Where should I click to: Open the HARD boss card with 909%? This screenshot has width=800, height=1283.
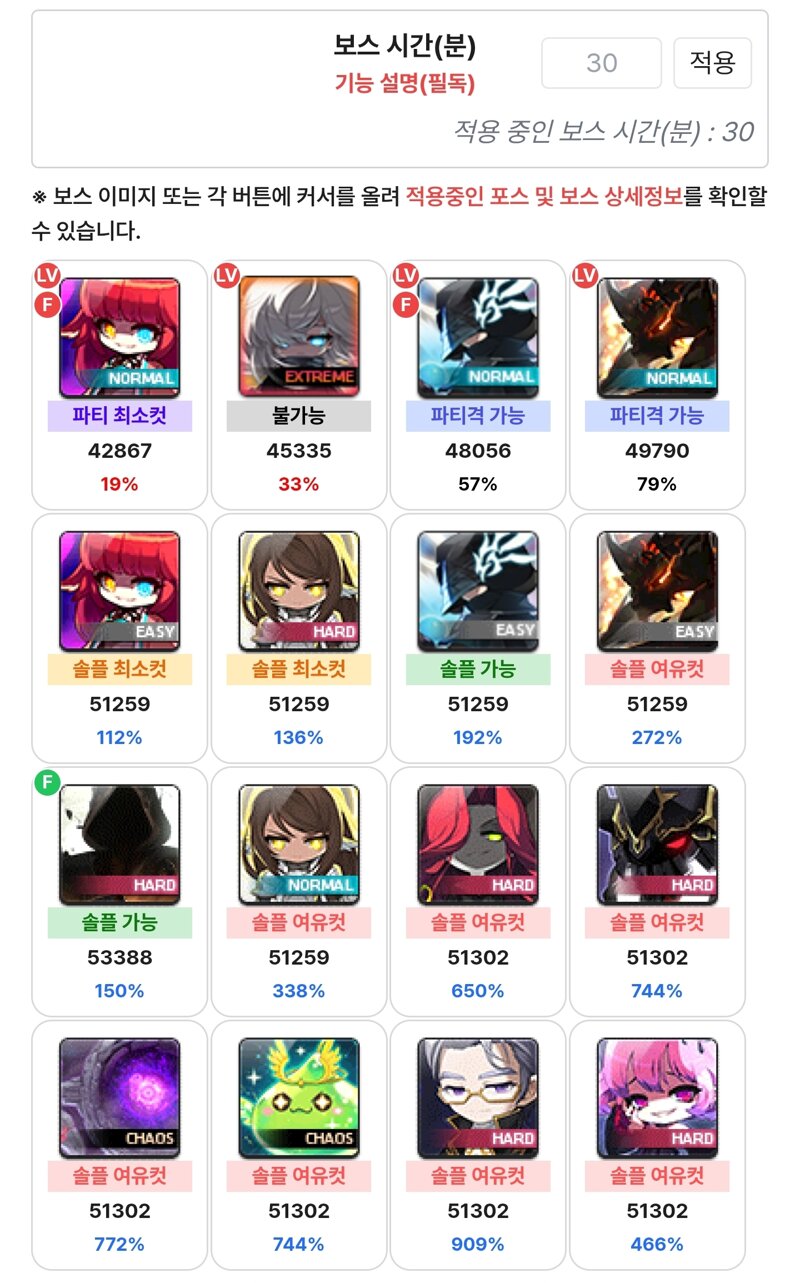click(x=478, y=1144)
